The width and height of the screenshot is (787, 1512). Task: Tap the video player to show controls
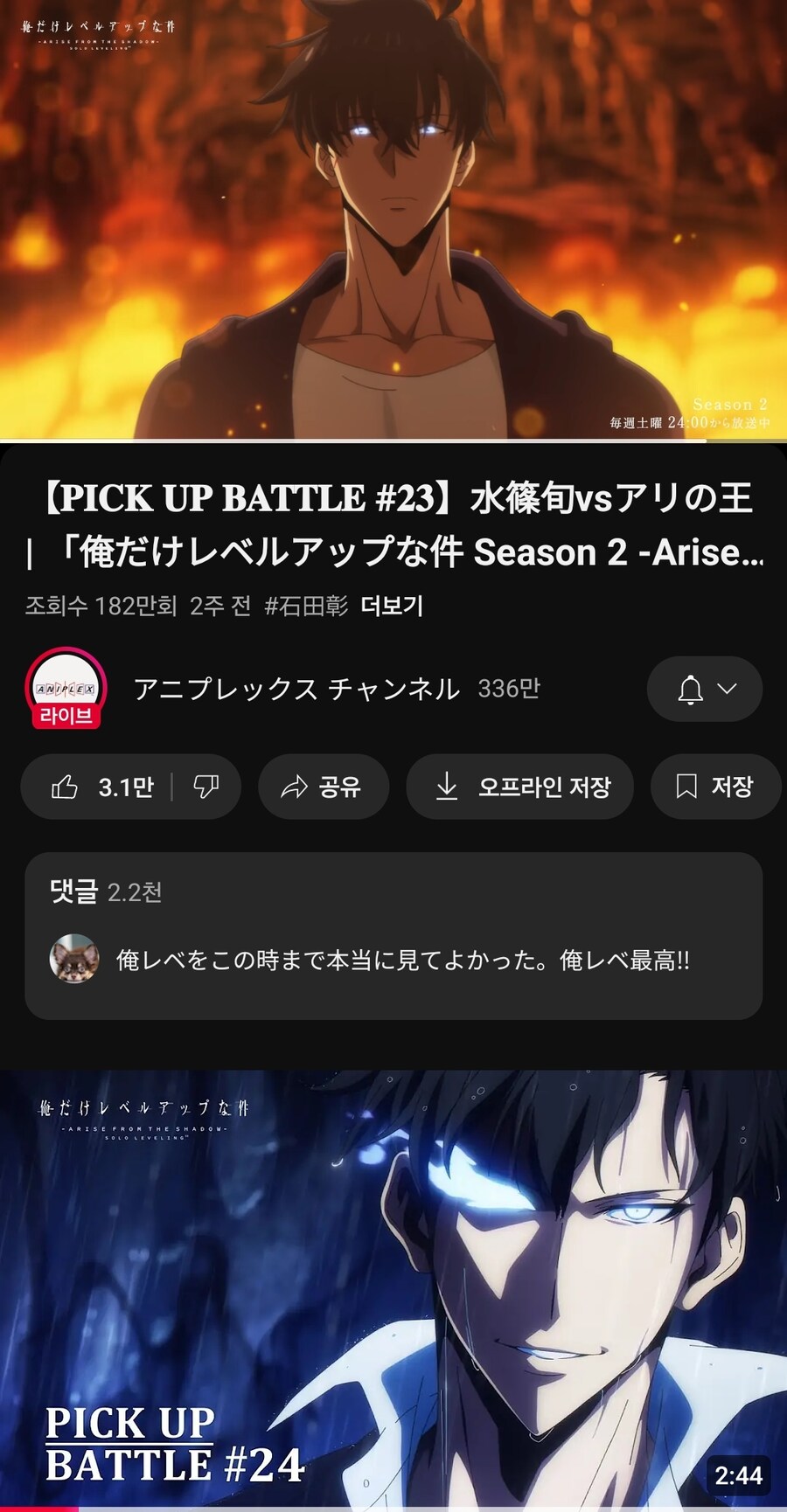coord(393,218)
